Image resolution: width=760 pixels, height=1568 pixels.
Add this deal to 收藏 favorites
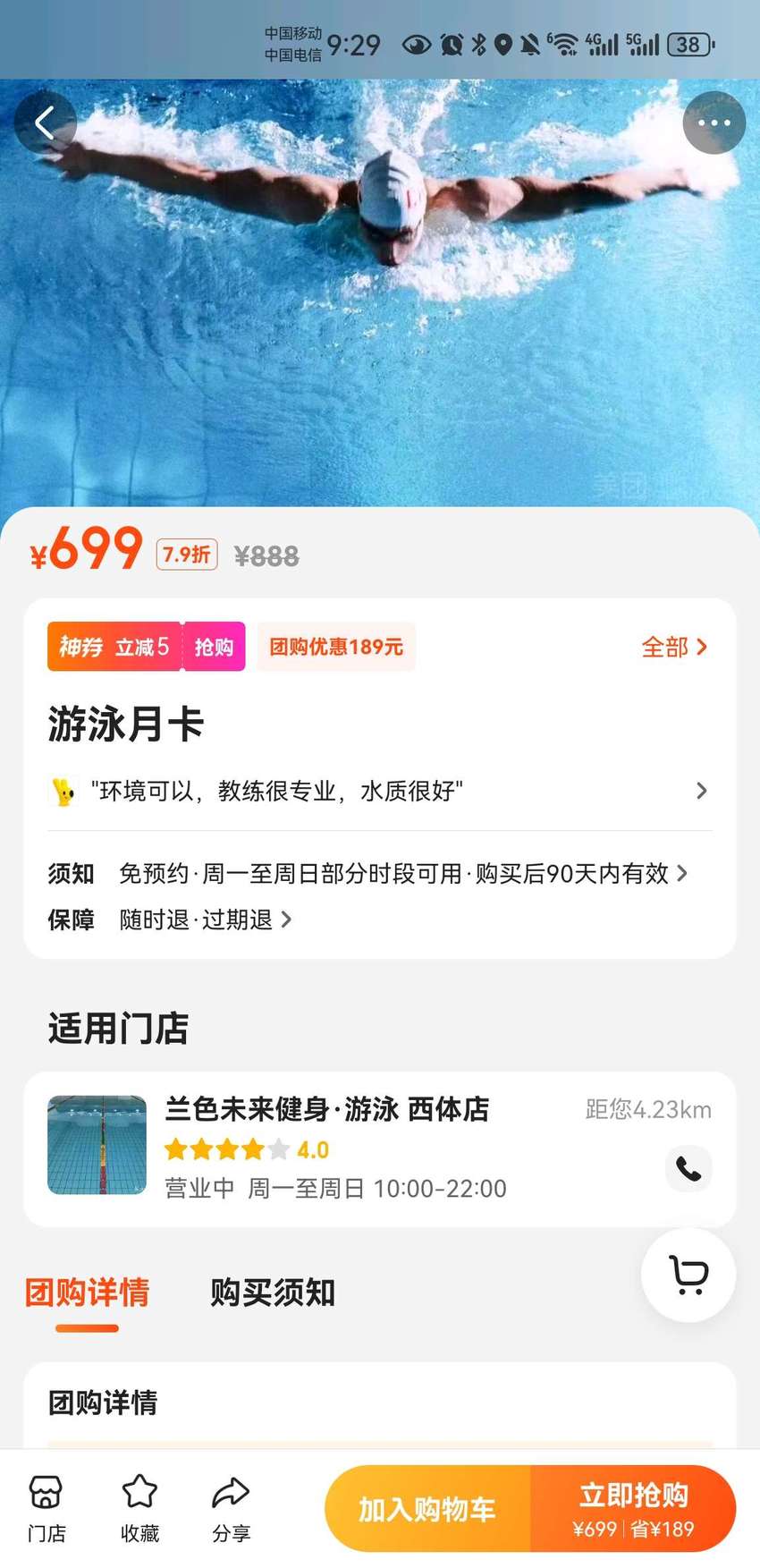coord(139,1509)
